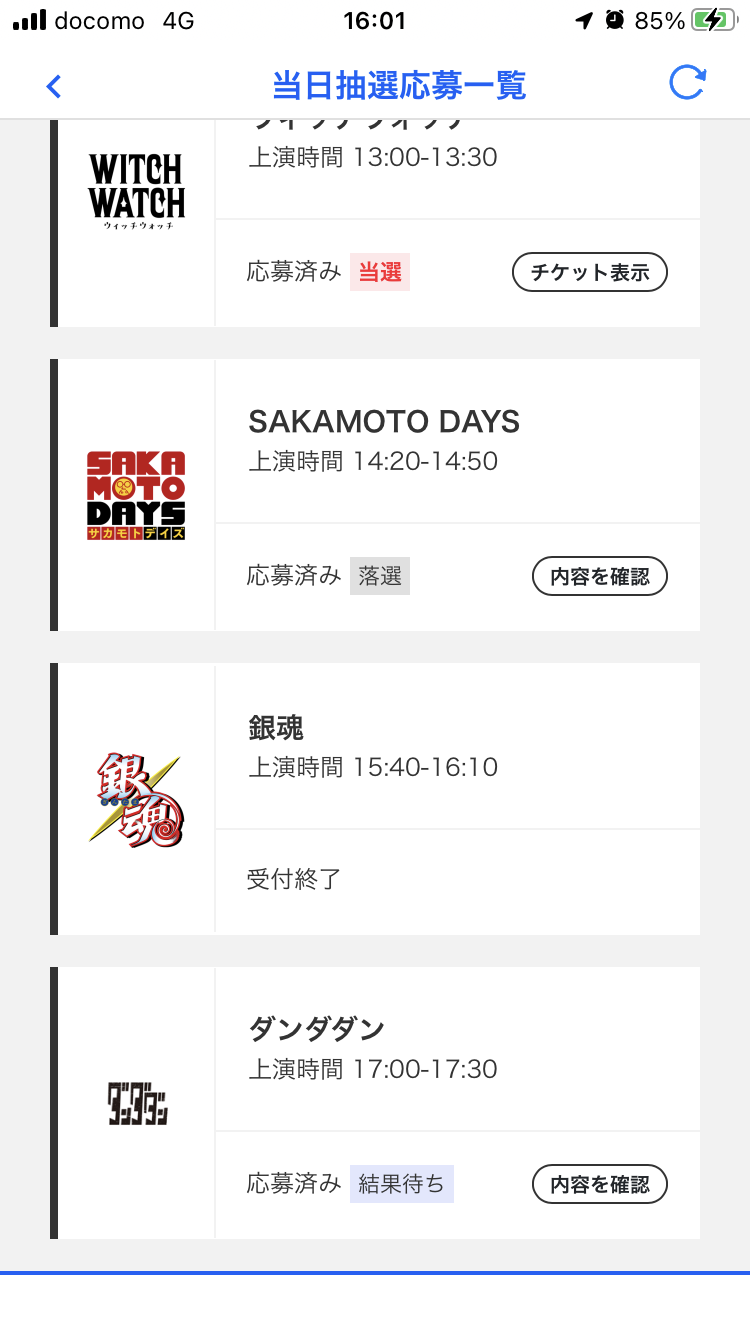Refresh the lottery application list

click(687, 84)
